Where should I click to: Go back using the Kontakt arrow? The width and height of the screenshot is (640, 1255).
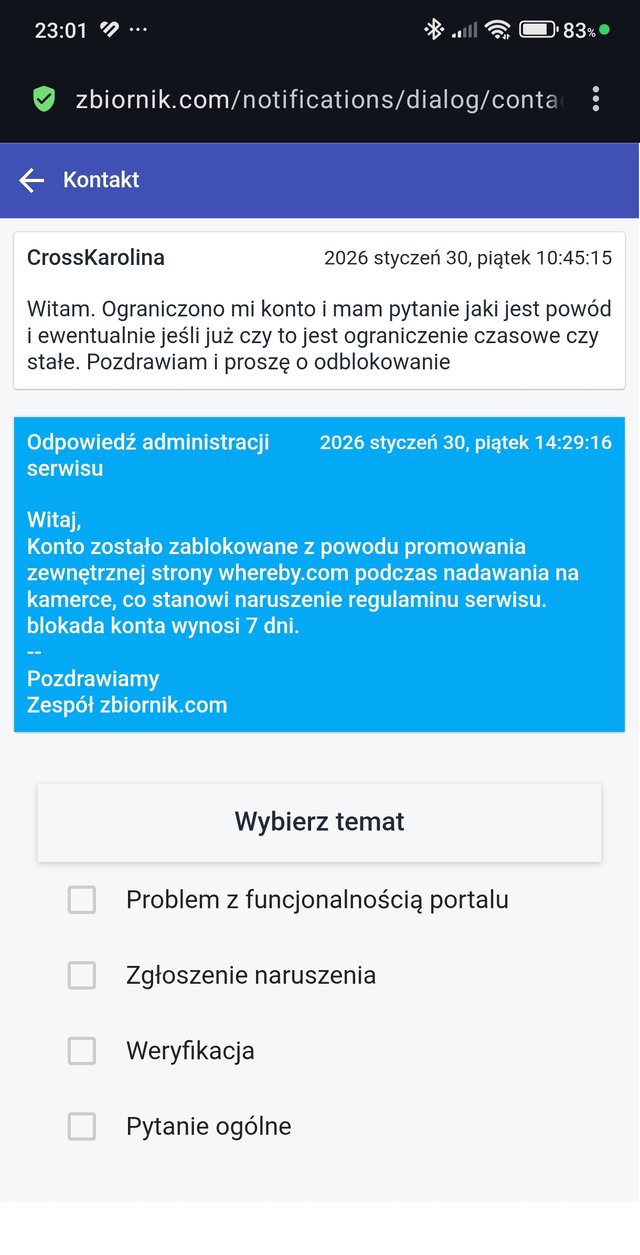(x=32, y=180)
